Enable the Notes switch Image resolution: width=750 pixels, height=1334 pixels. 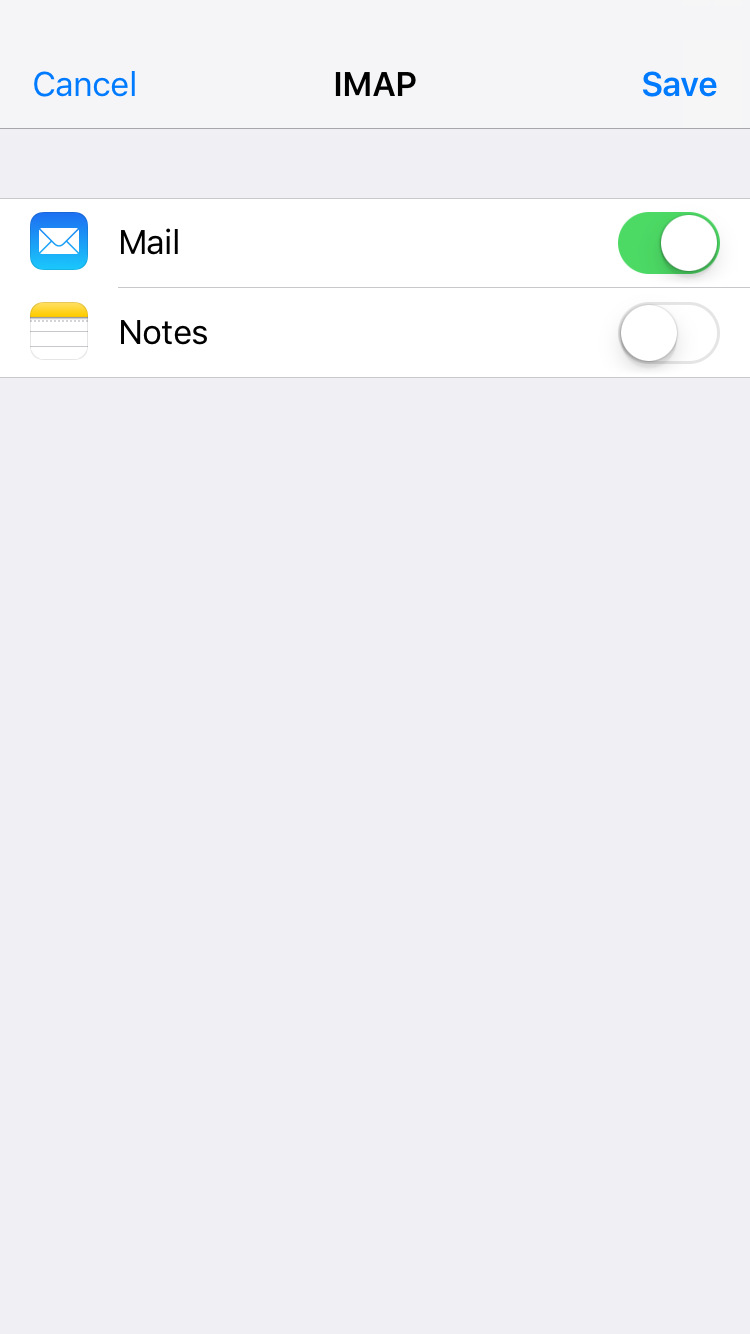(x=668, y=333)
